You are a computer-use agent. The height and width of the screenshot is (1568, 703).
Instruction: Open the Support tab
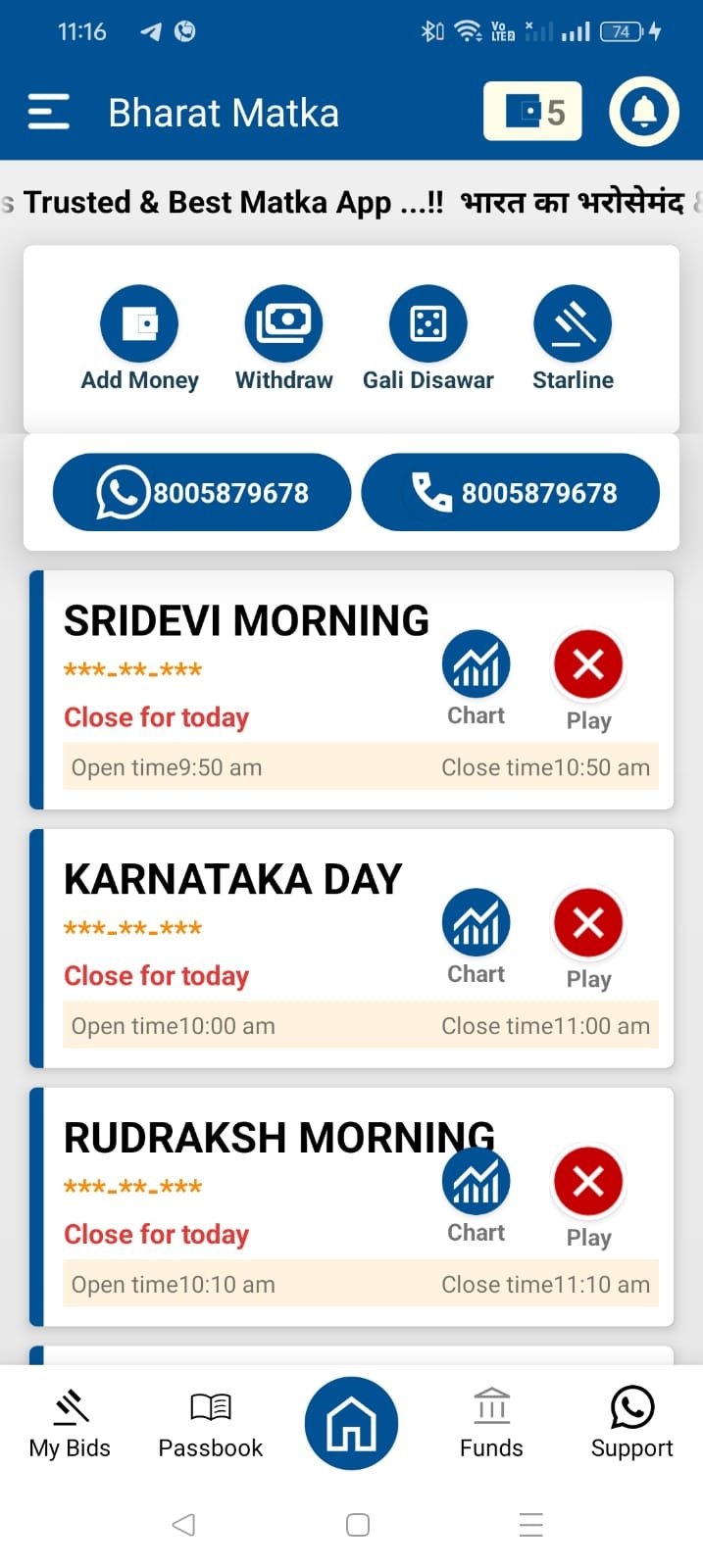click(631, 1423)
